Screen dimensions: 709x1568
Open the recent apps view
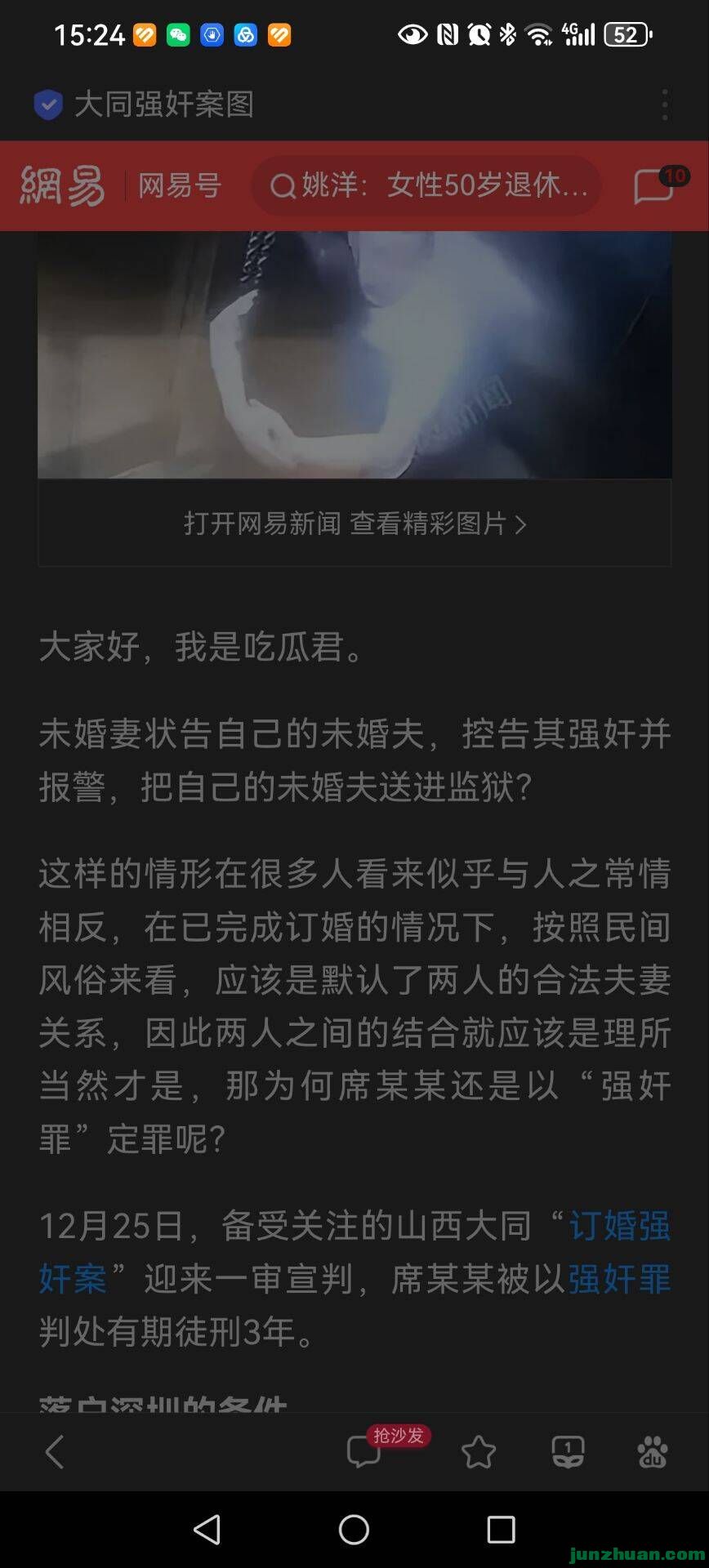coord(501,1529)
